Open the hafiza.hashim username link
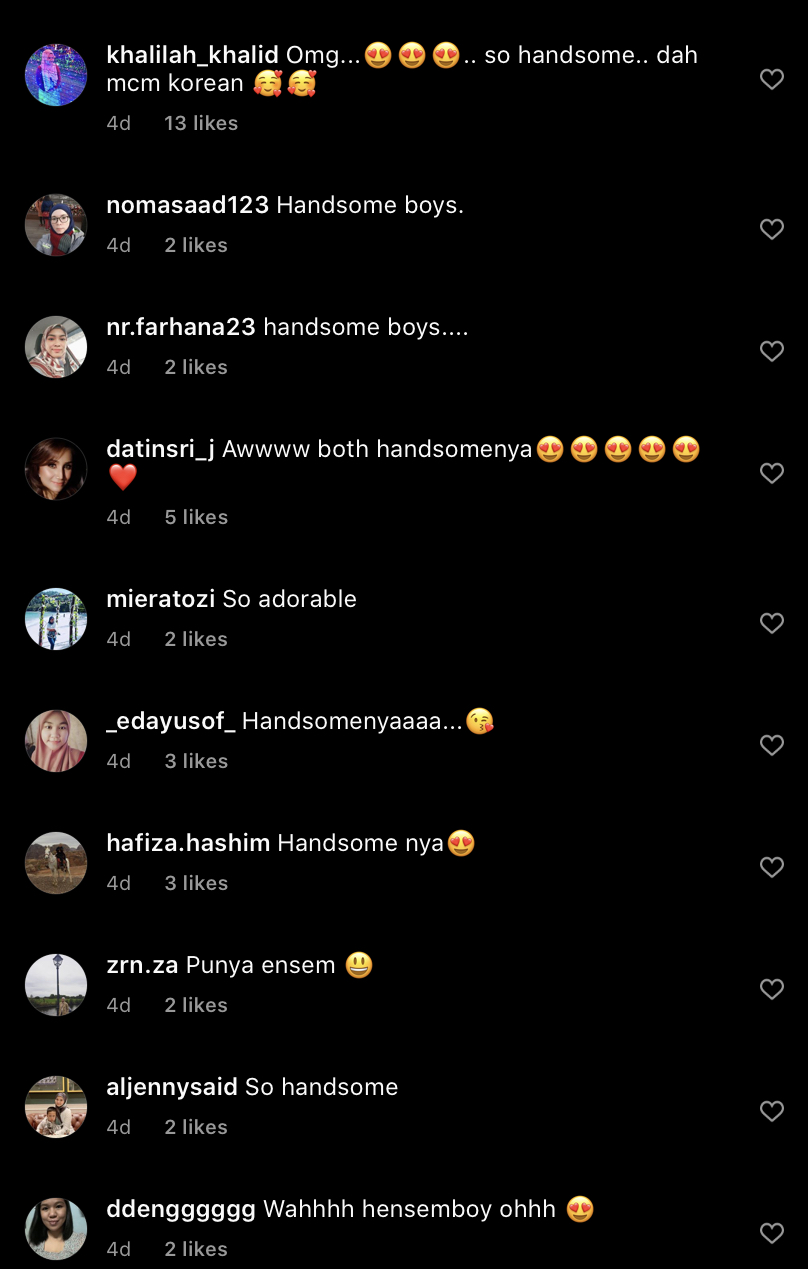The width and height of the screenshot is (808, 1269). click(188, 843)
